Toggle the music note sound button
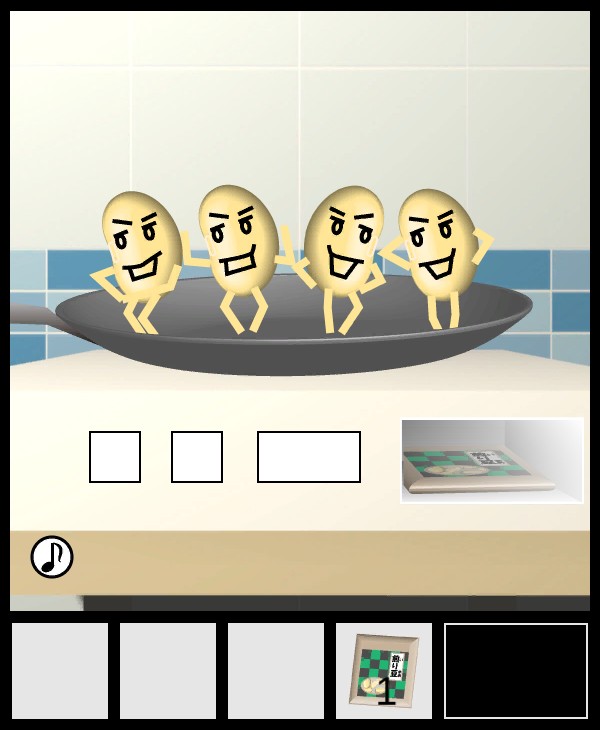Viewport: 600px width, 730px height. [x=52, y=557]
